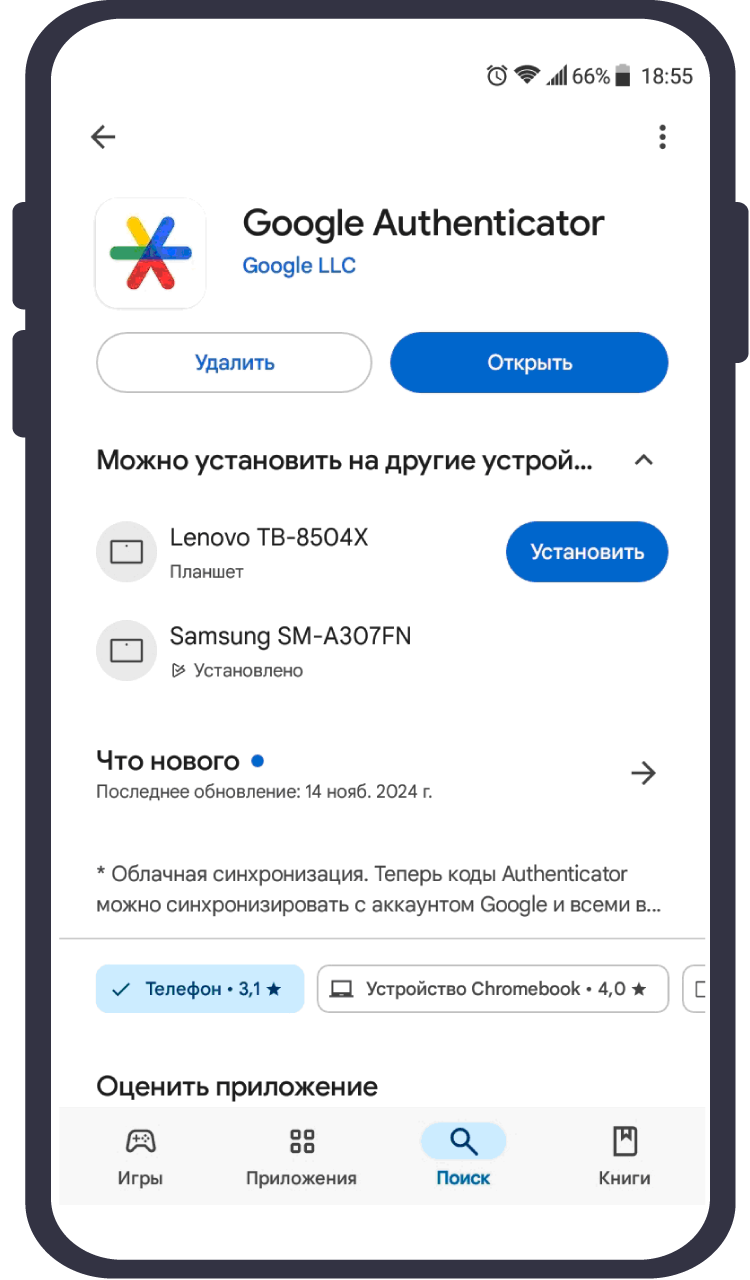Open the three-dot overflow menu

(662, 137)
